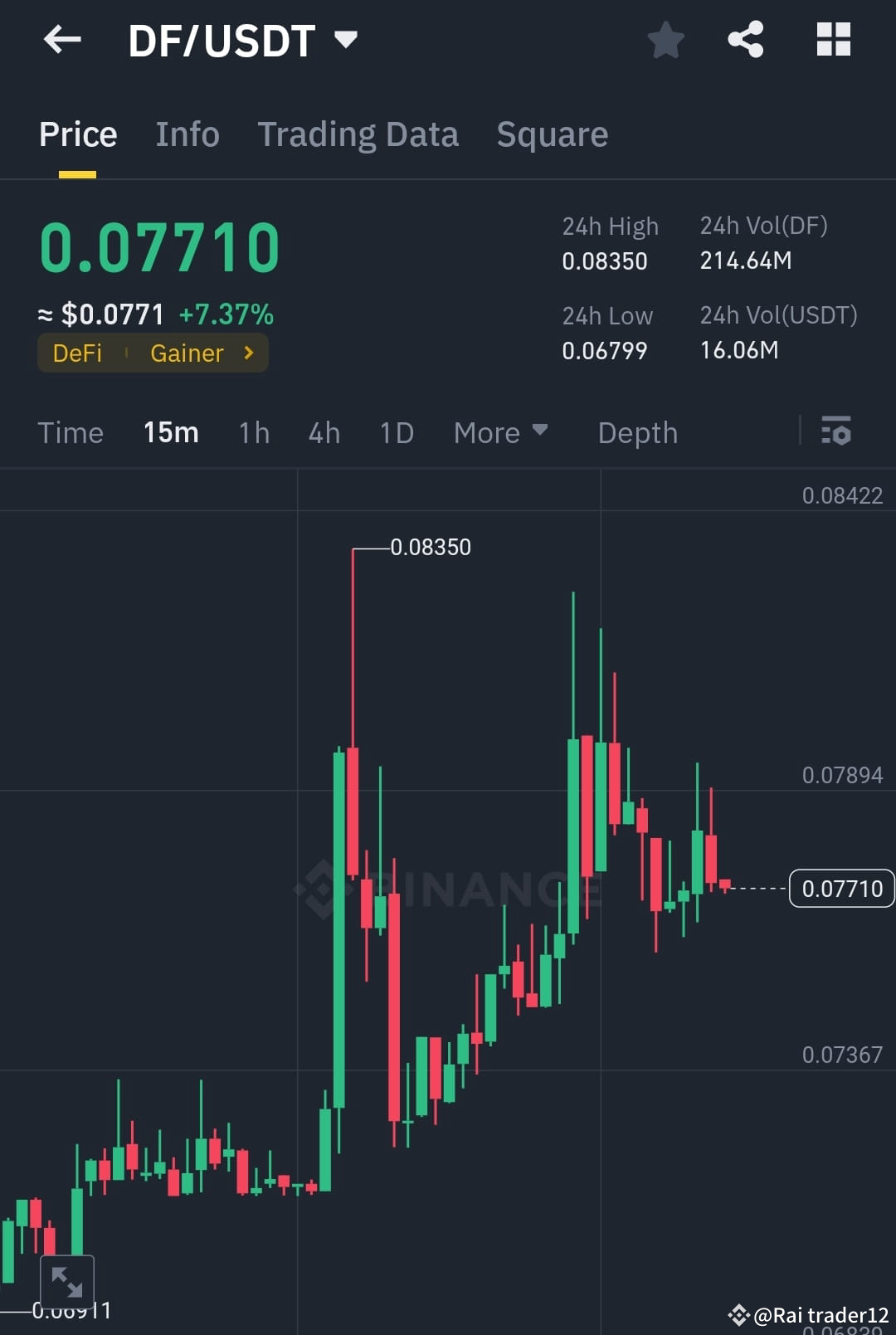Open the Info tab
Screen dimensions: 896x1335
pos(187,134)
